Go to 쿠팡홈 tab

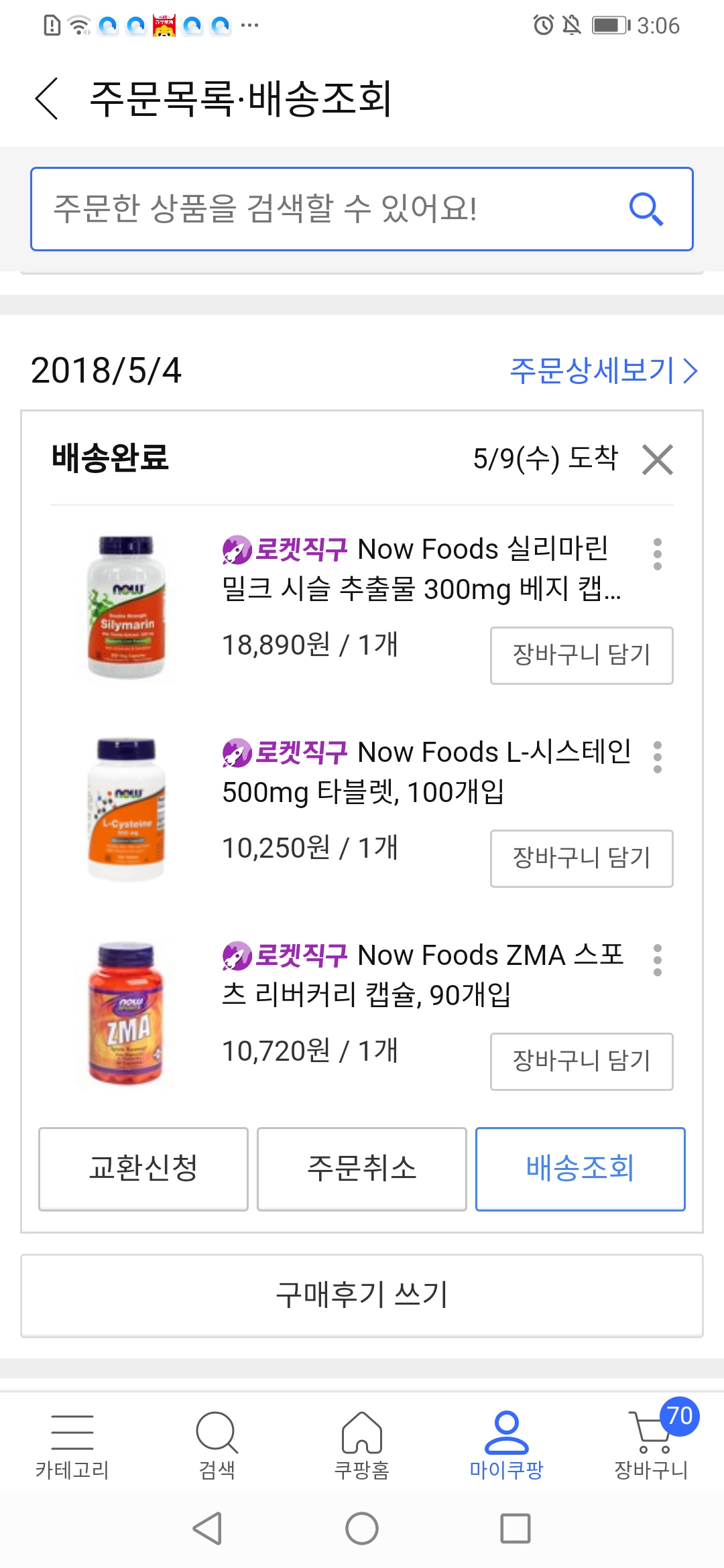[x=362, y=1444]
